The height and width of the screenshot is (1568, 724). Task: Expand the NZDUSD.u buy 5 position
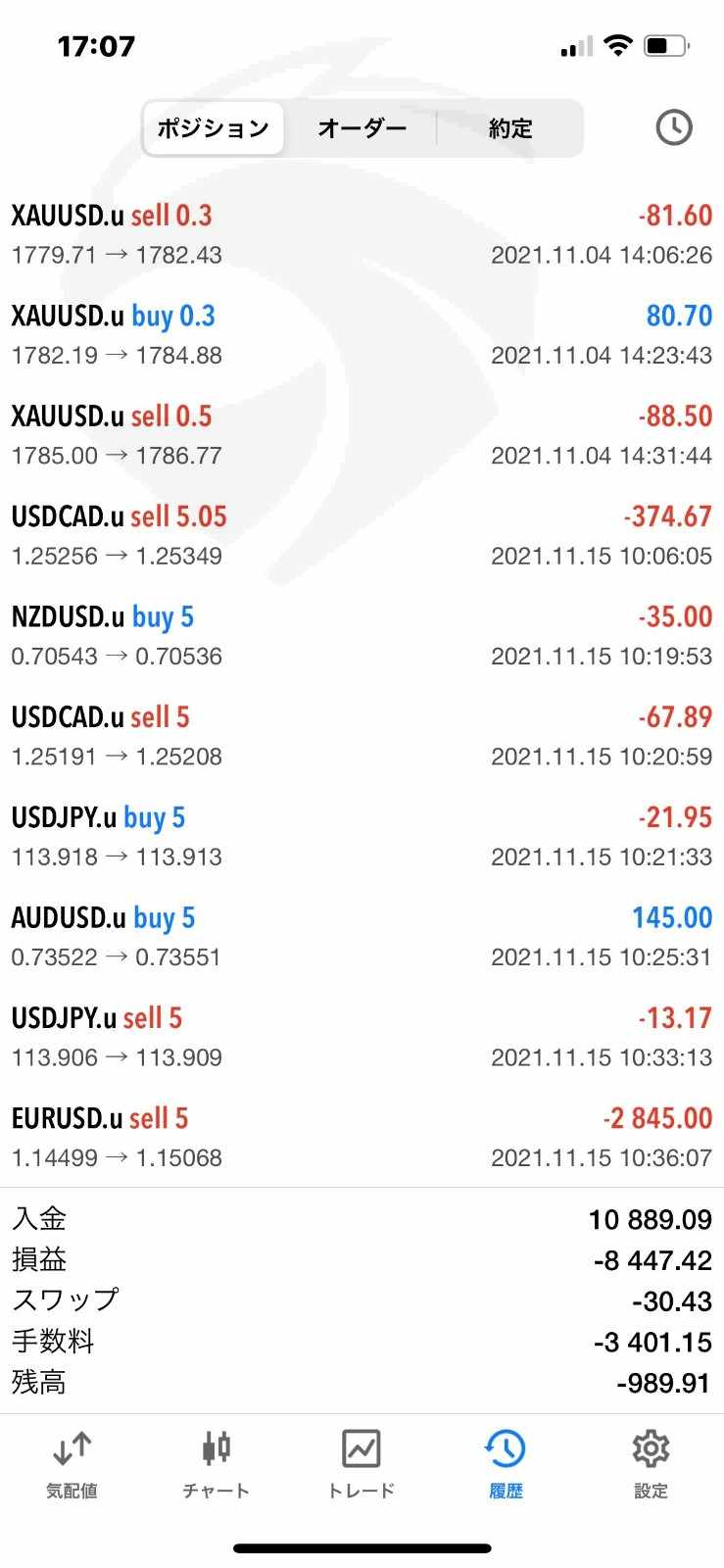[x=362, y=636]
